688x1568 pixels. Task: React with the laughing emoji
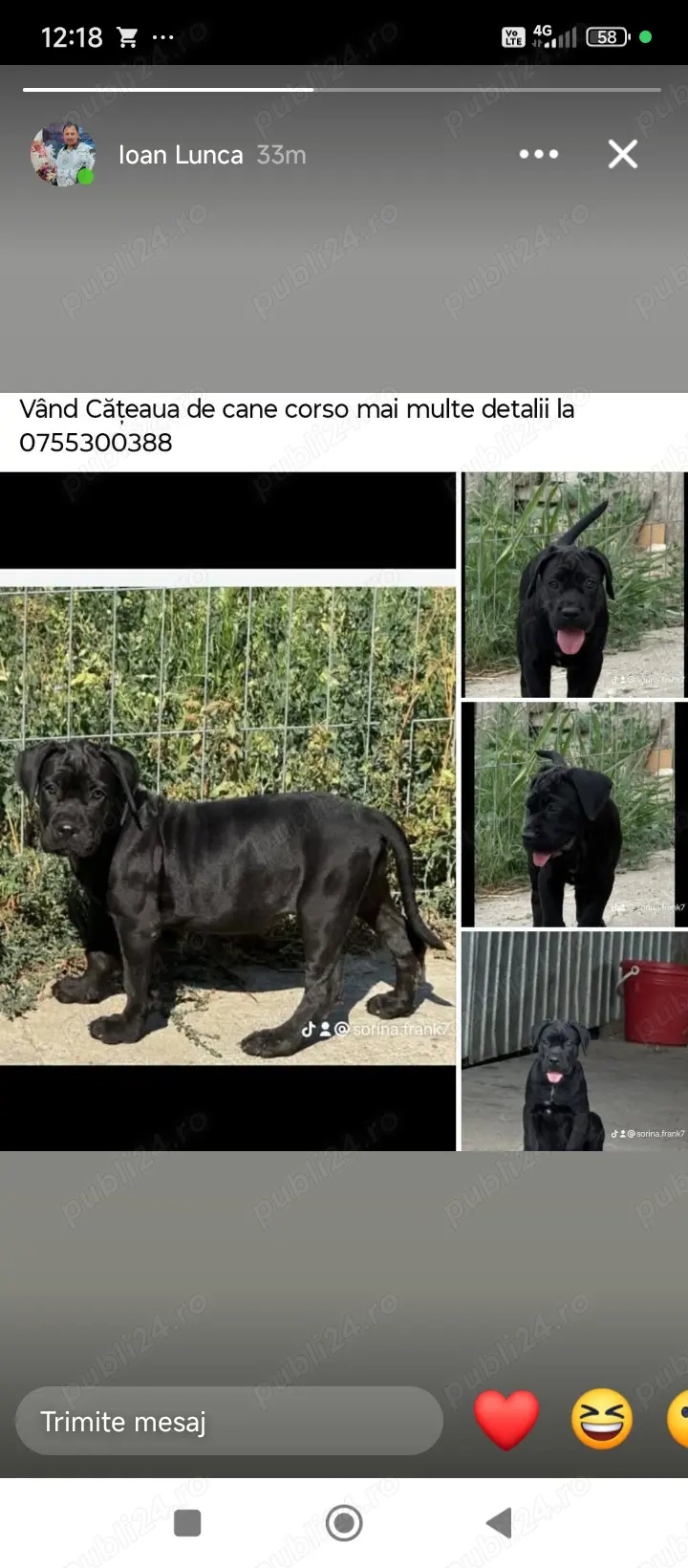tap(601, 1422)
